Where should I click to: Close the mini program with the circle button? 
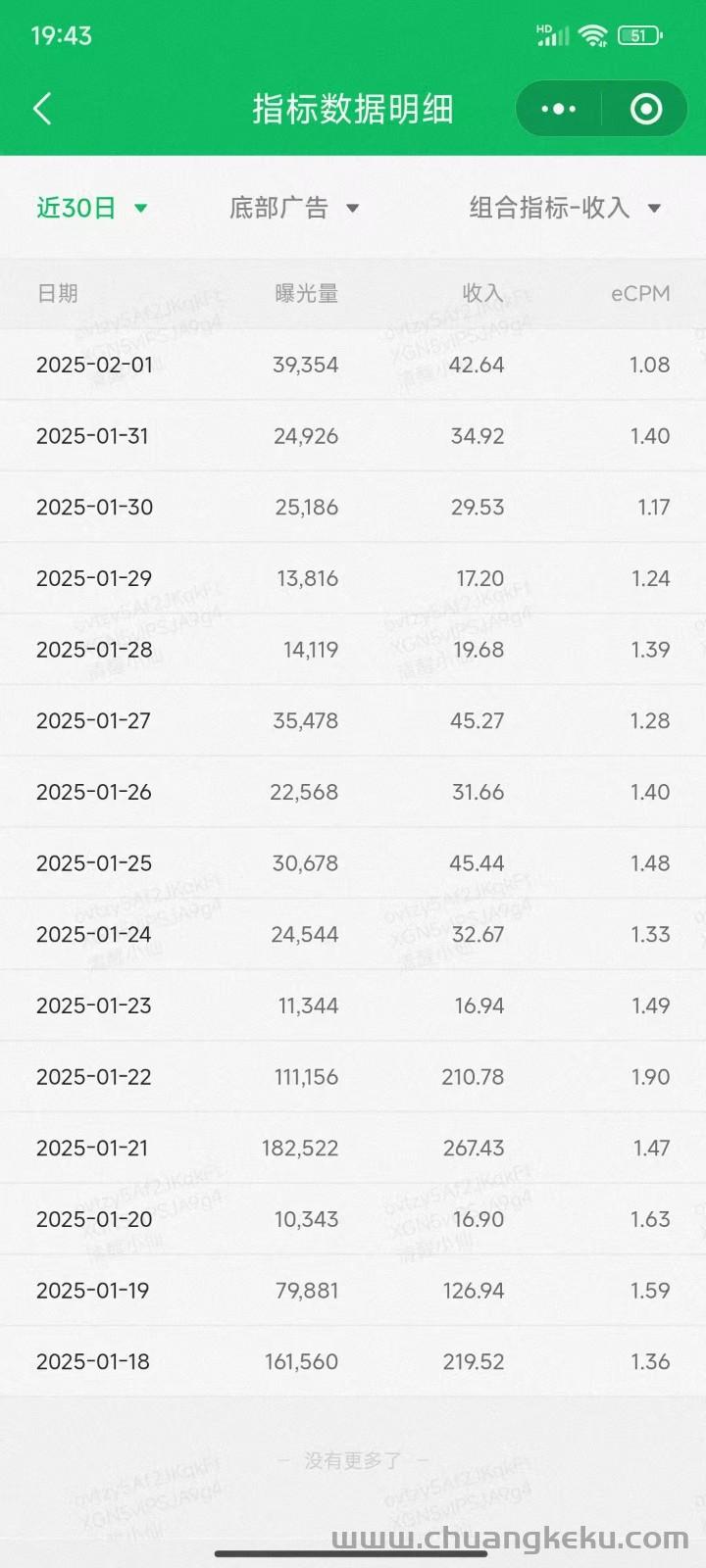(645, 109)
